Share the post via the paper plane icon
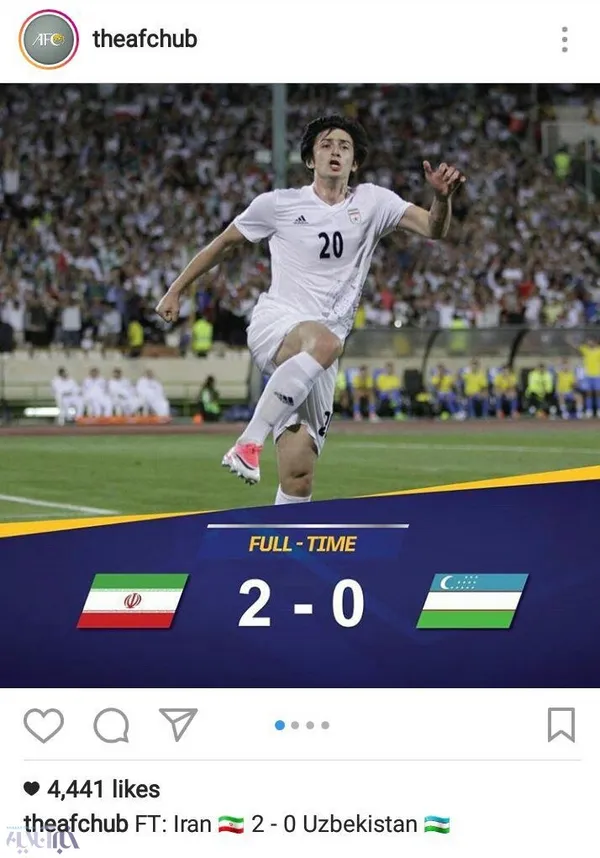The width and height of the screenshot is (600, 858). point(178,724)
